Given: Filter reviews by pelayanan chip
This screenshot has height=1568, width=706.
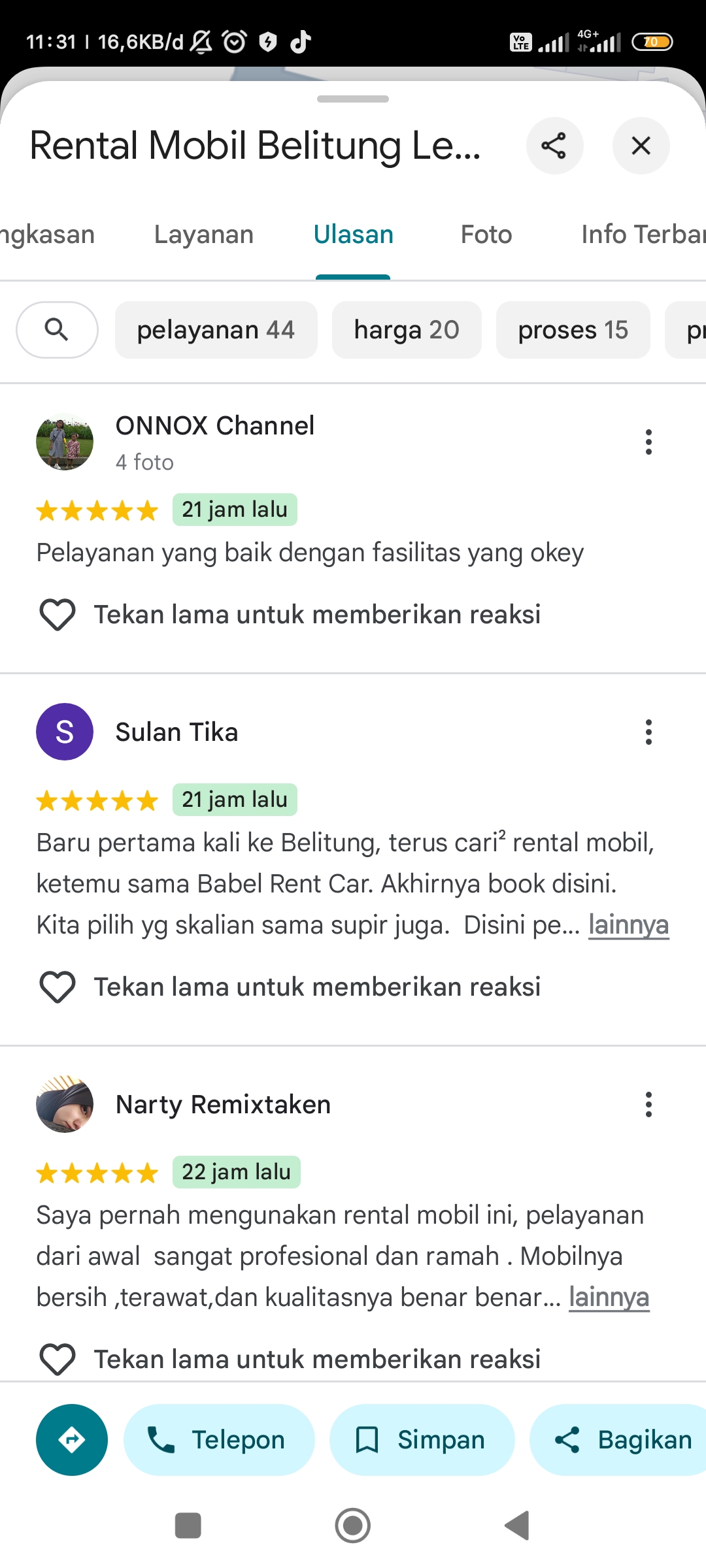Looking at the screenshot, I should pos(216,330).
